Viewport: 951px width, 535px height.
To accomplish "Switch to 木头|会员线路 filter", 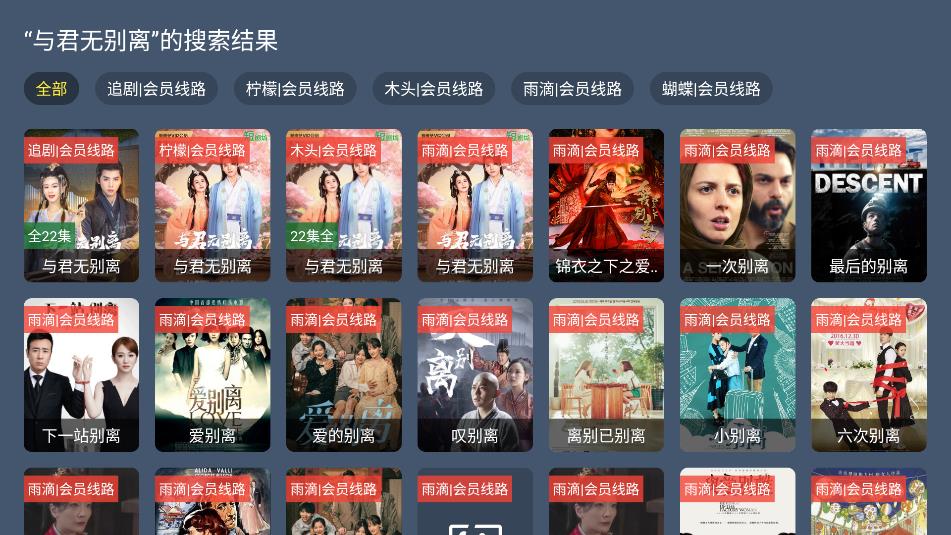I will coord(433,89).
